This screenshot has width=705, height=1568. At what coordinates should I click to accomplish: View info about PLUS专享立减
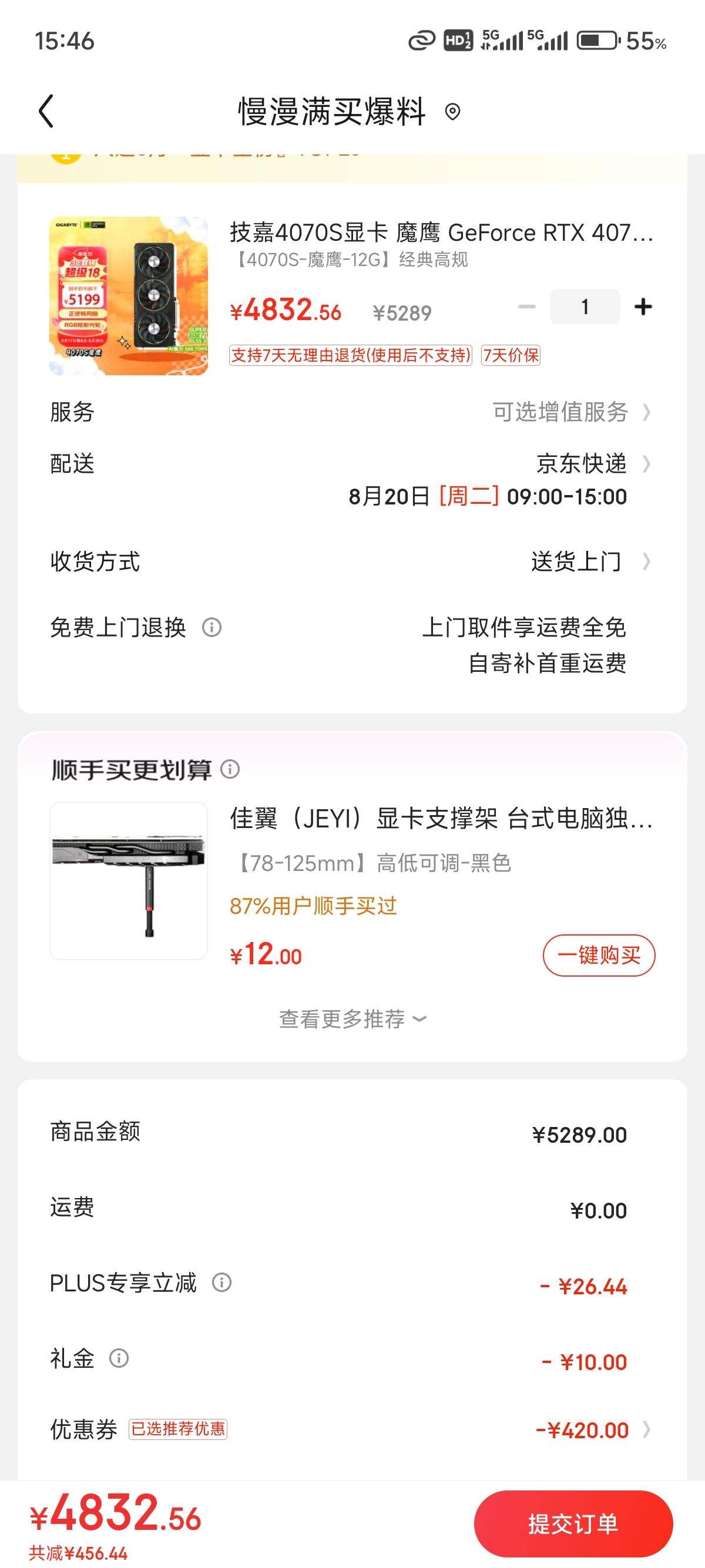click(x=221, y=1283)
